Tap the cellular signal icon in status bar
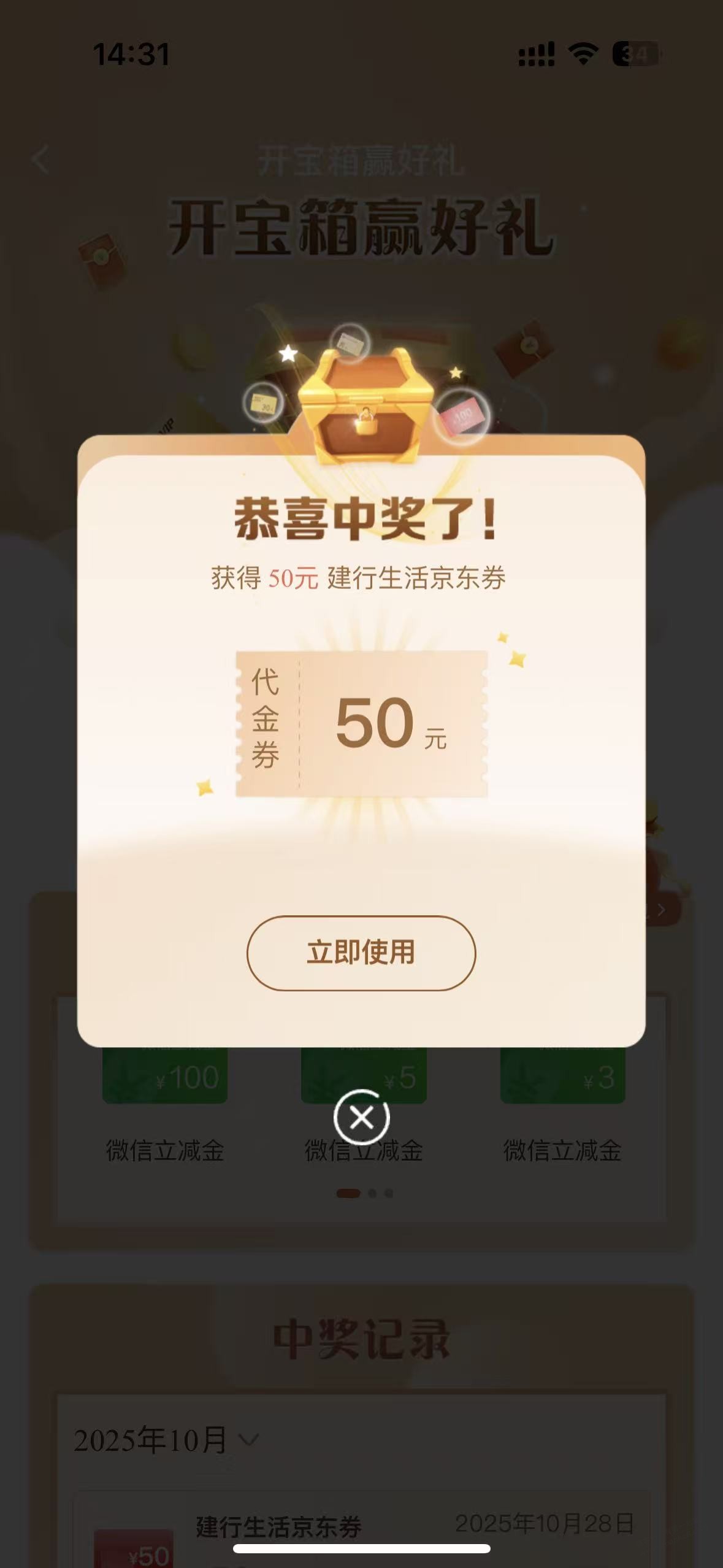The height and width of the screenshot is (1568, 723). tap(536, 54)
